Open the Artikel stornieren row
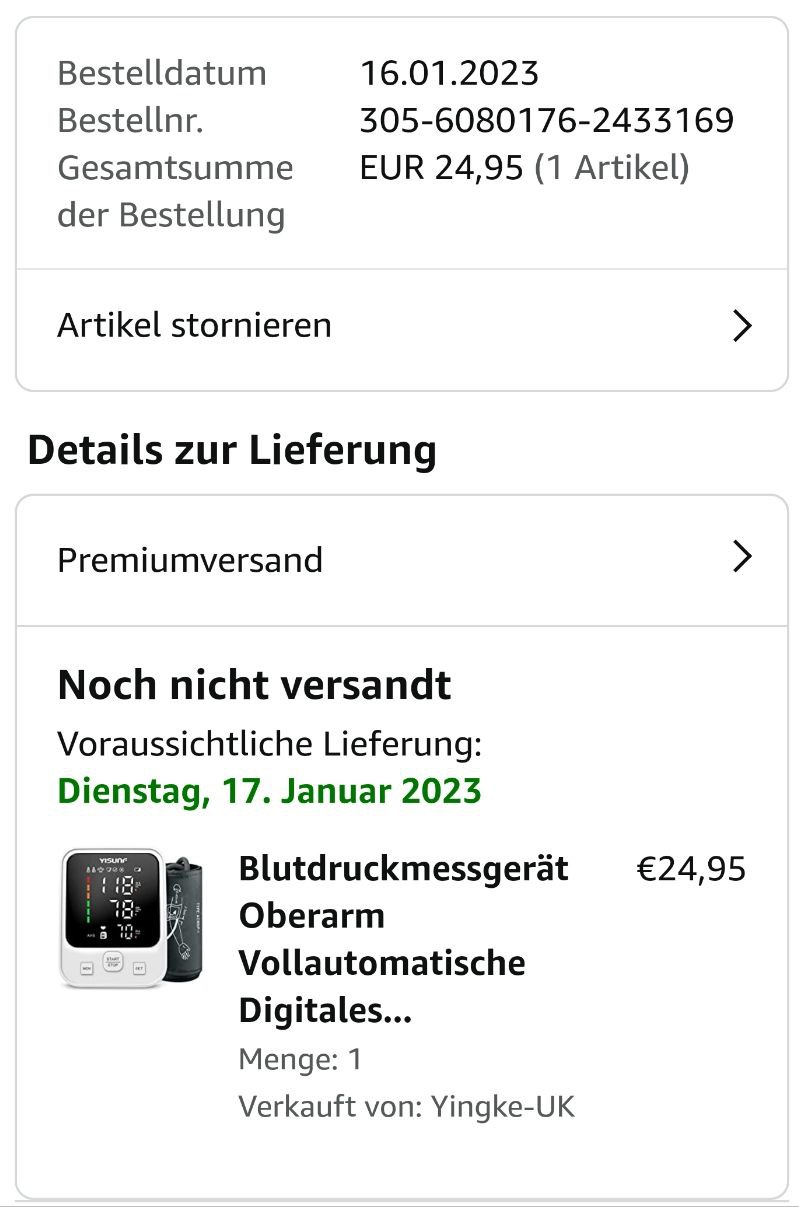799x1207 pixels. [x=400, y=326]
